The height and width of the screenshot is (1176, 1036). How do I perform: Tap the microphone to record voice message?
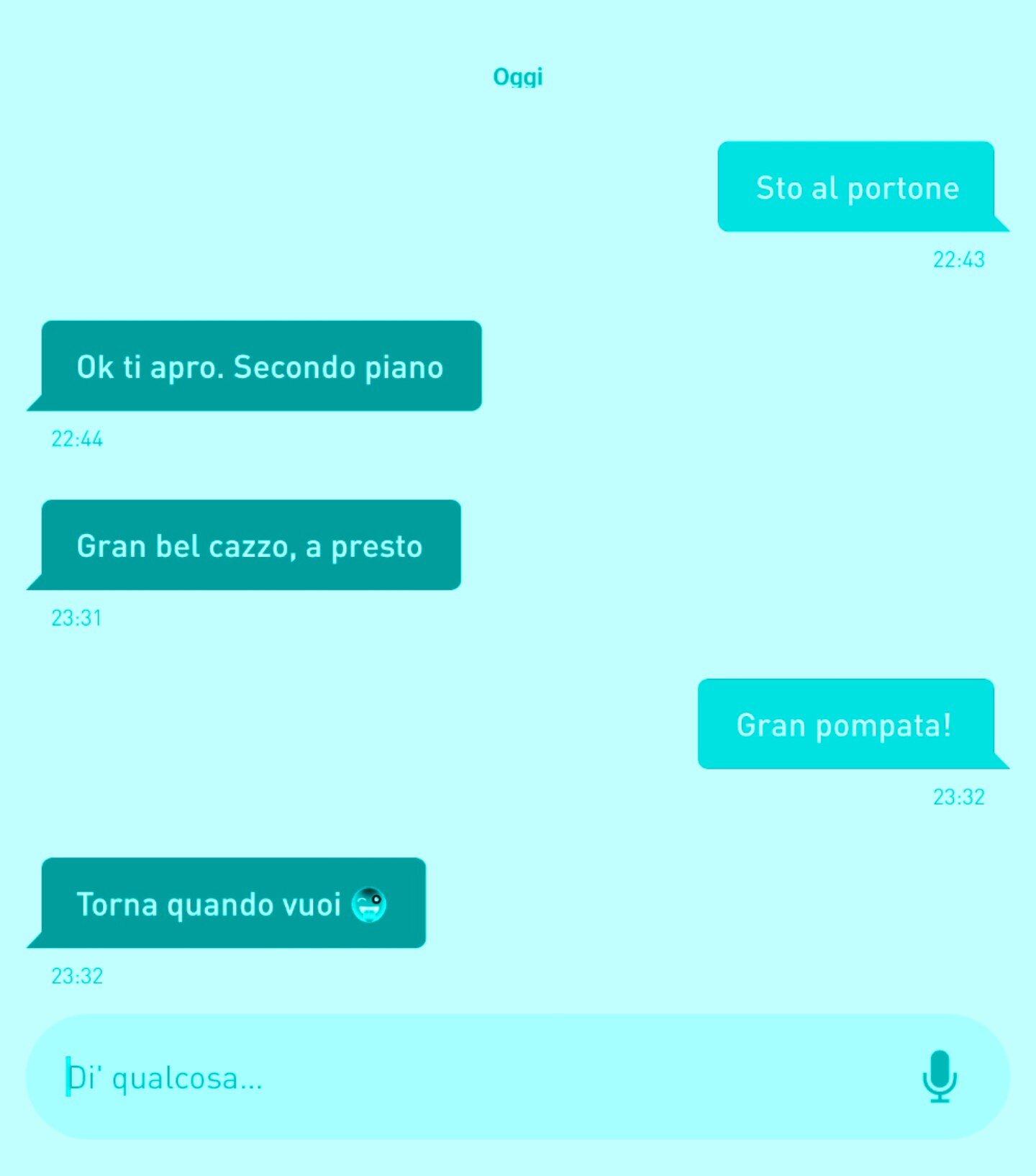coord(940,1077)
